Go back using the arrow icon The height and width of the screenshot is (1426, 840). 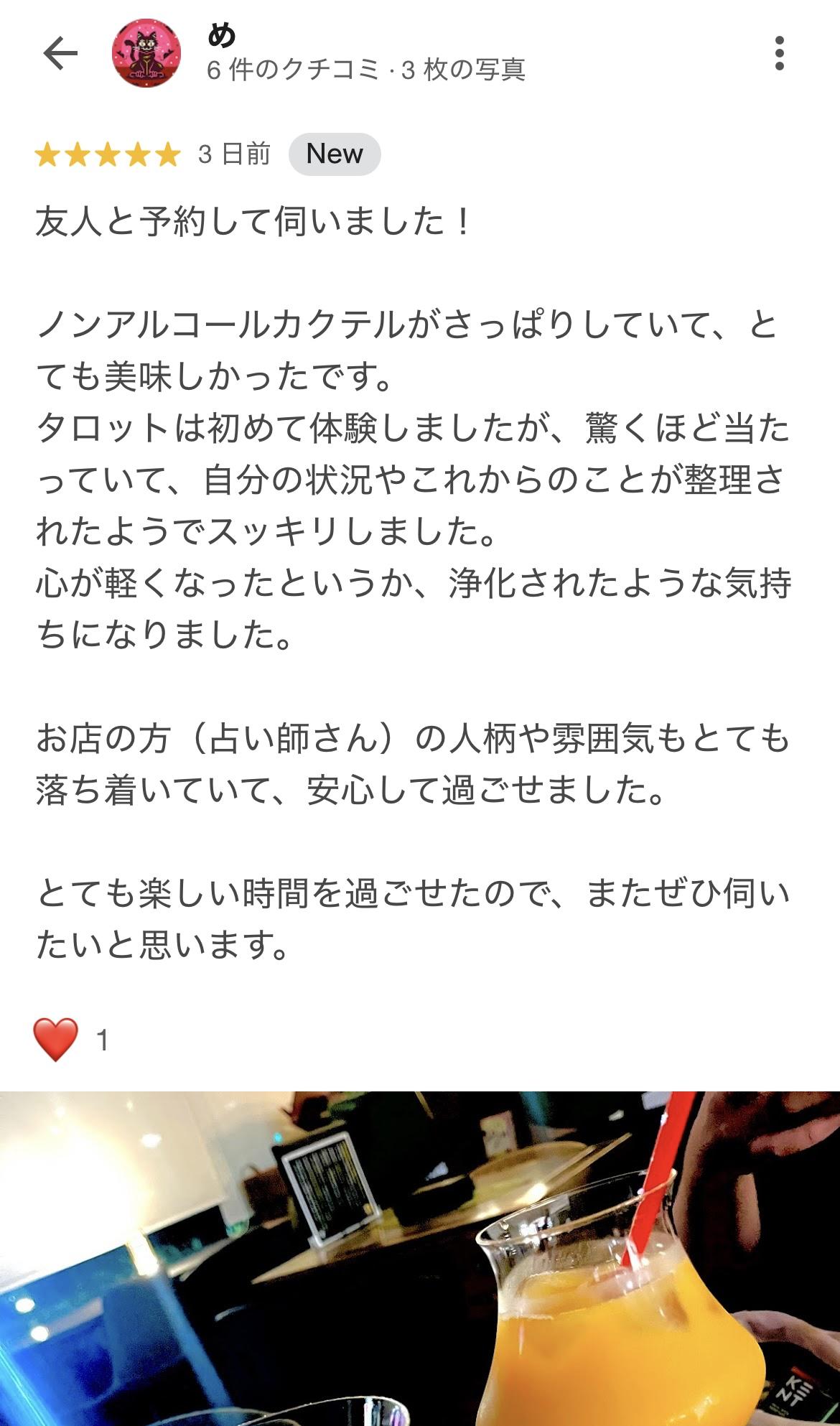coord(60,54)
